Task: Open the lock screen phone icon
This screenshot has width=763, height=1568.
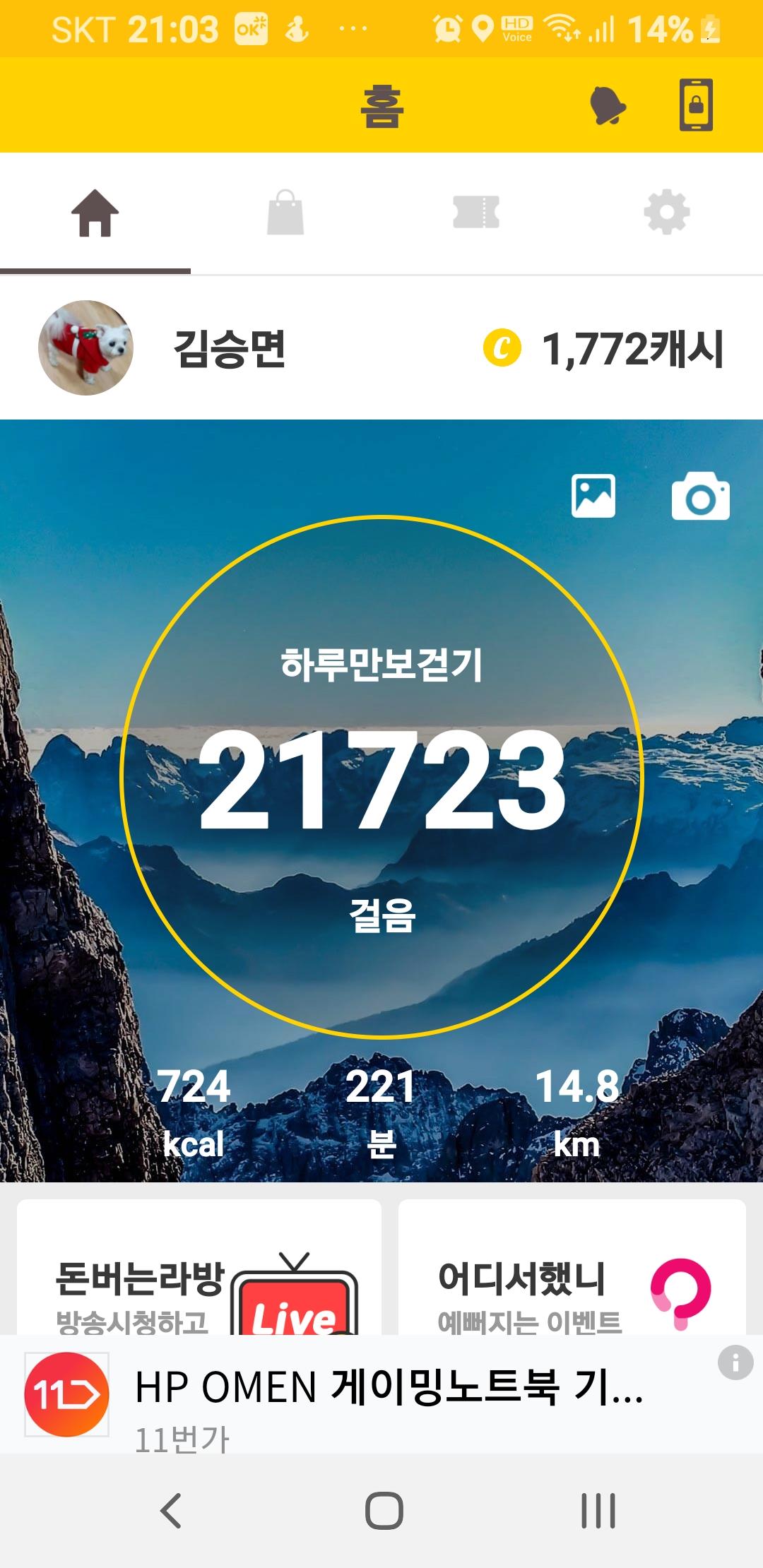Action: (x=696, y=105)
